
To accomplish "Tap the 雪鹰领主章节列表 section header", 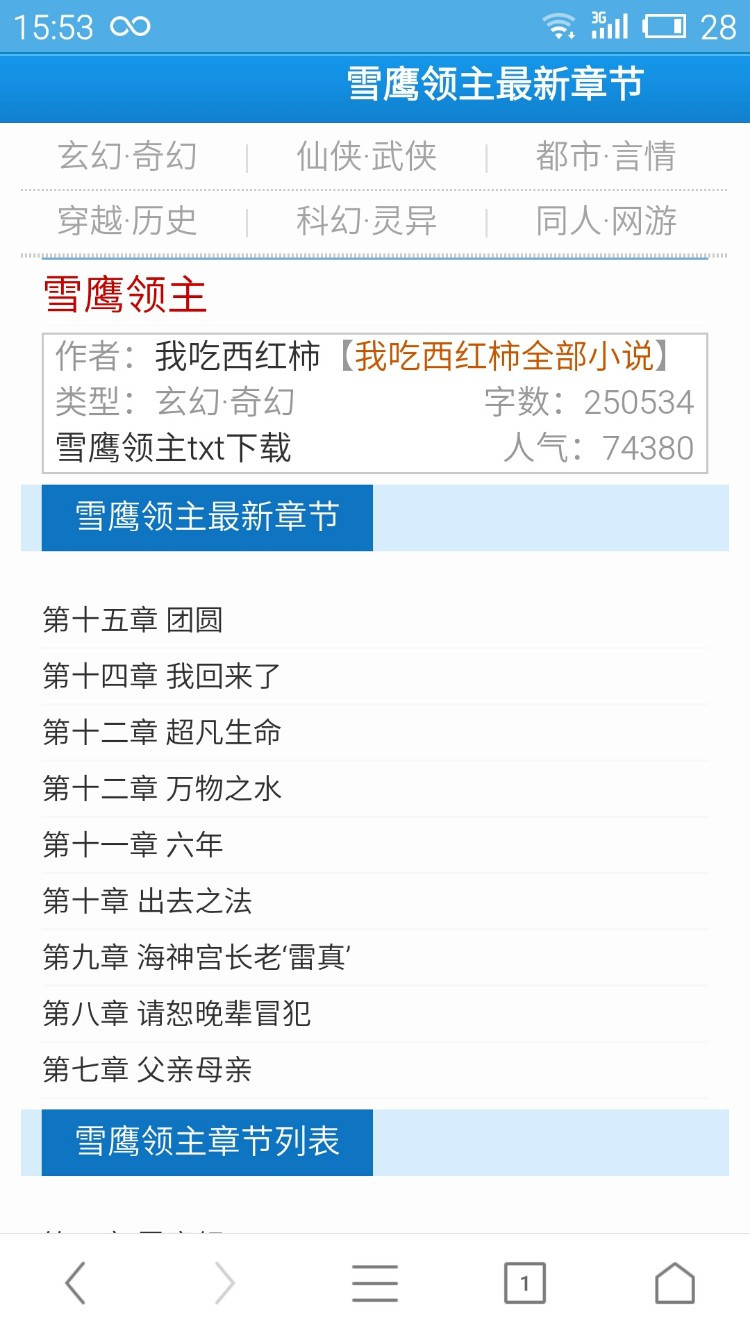I will coord(205,1142).
